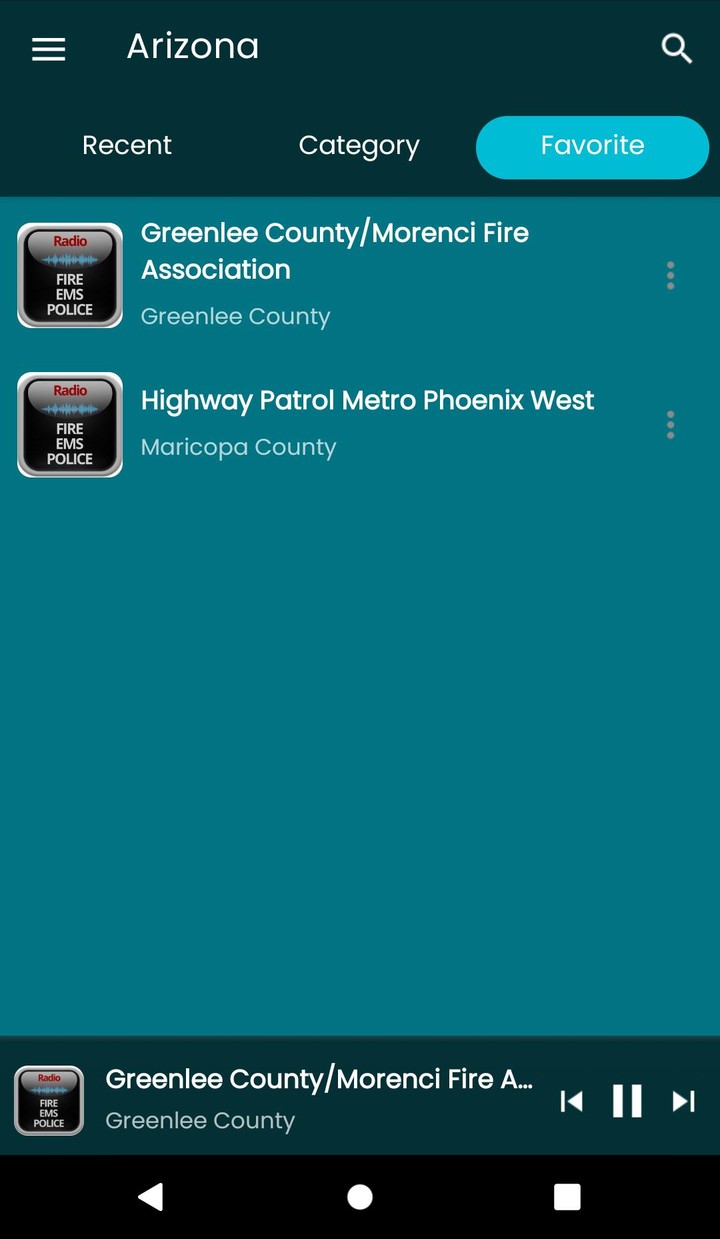
Task: Switch to the Recent tab
Action: pos(127,146)
